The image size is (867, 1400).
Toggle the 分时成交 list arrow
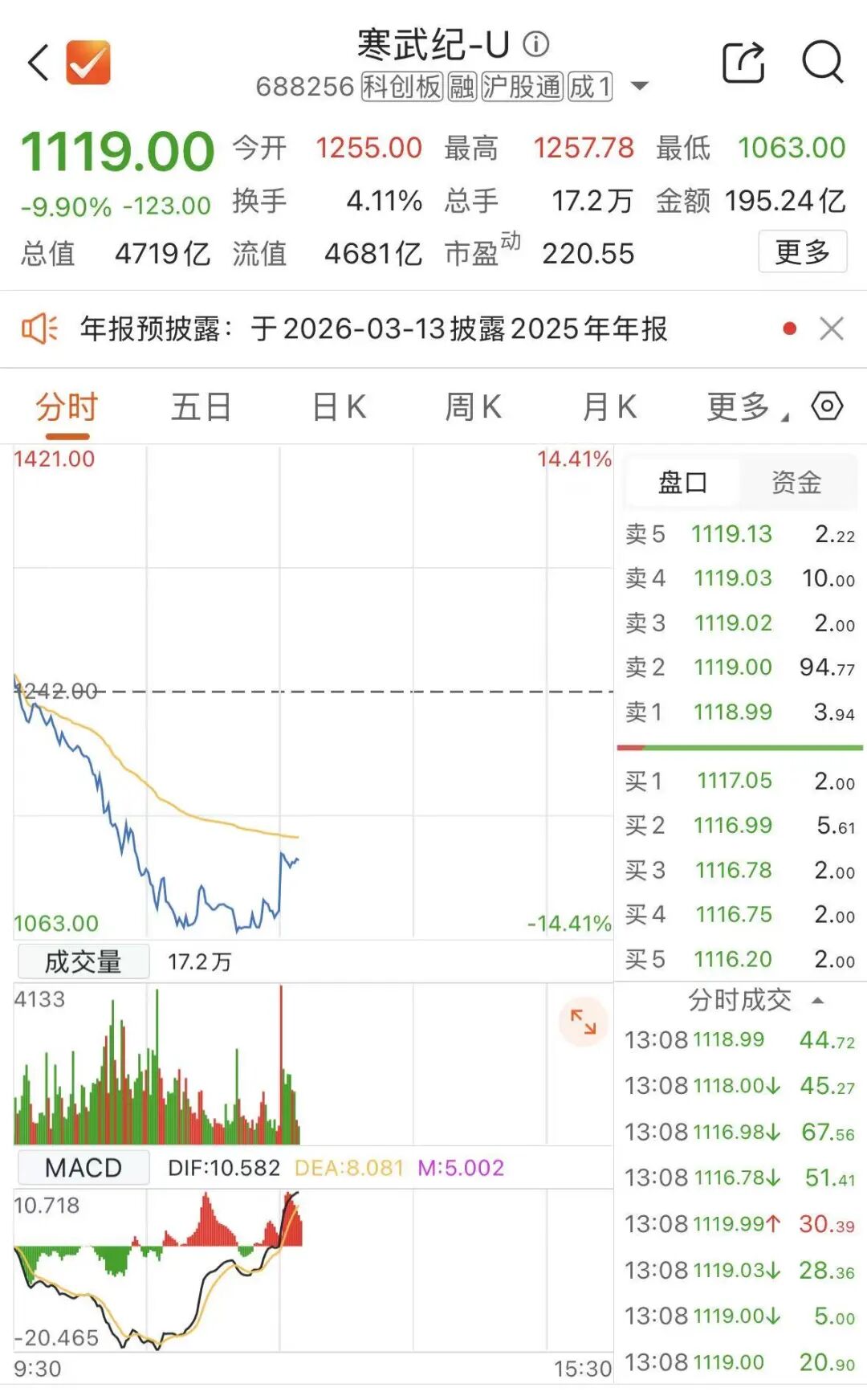tap(818, 1000)
